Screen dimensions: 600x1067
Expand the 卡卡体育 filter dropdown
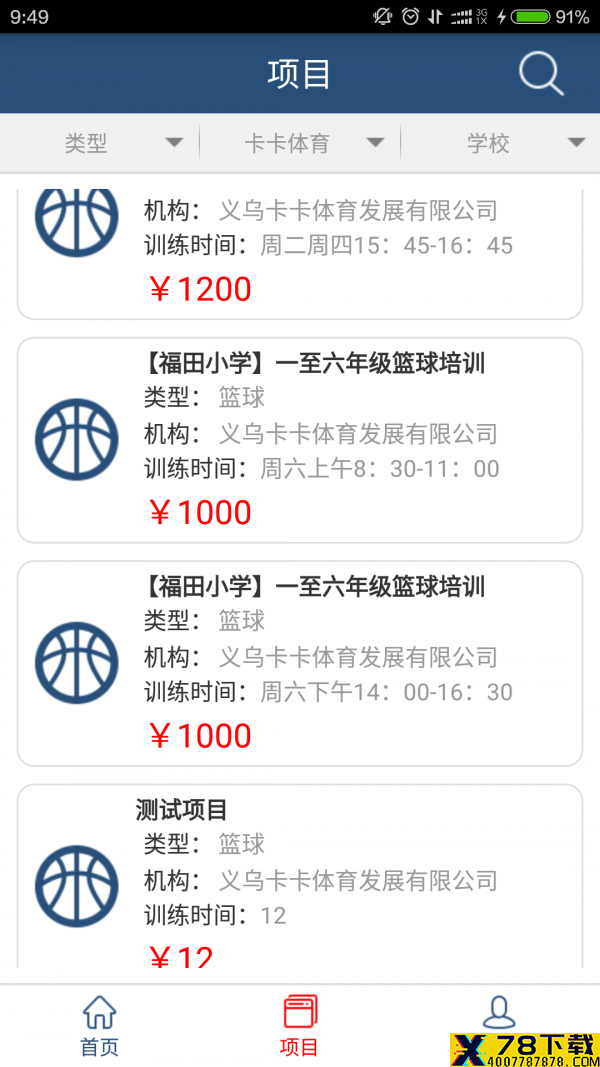click(300, 143)
